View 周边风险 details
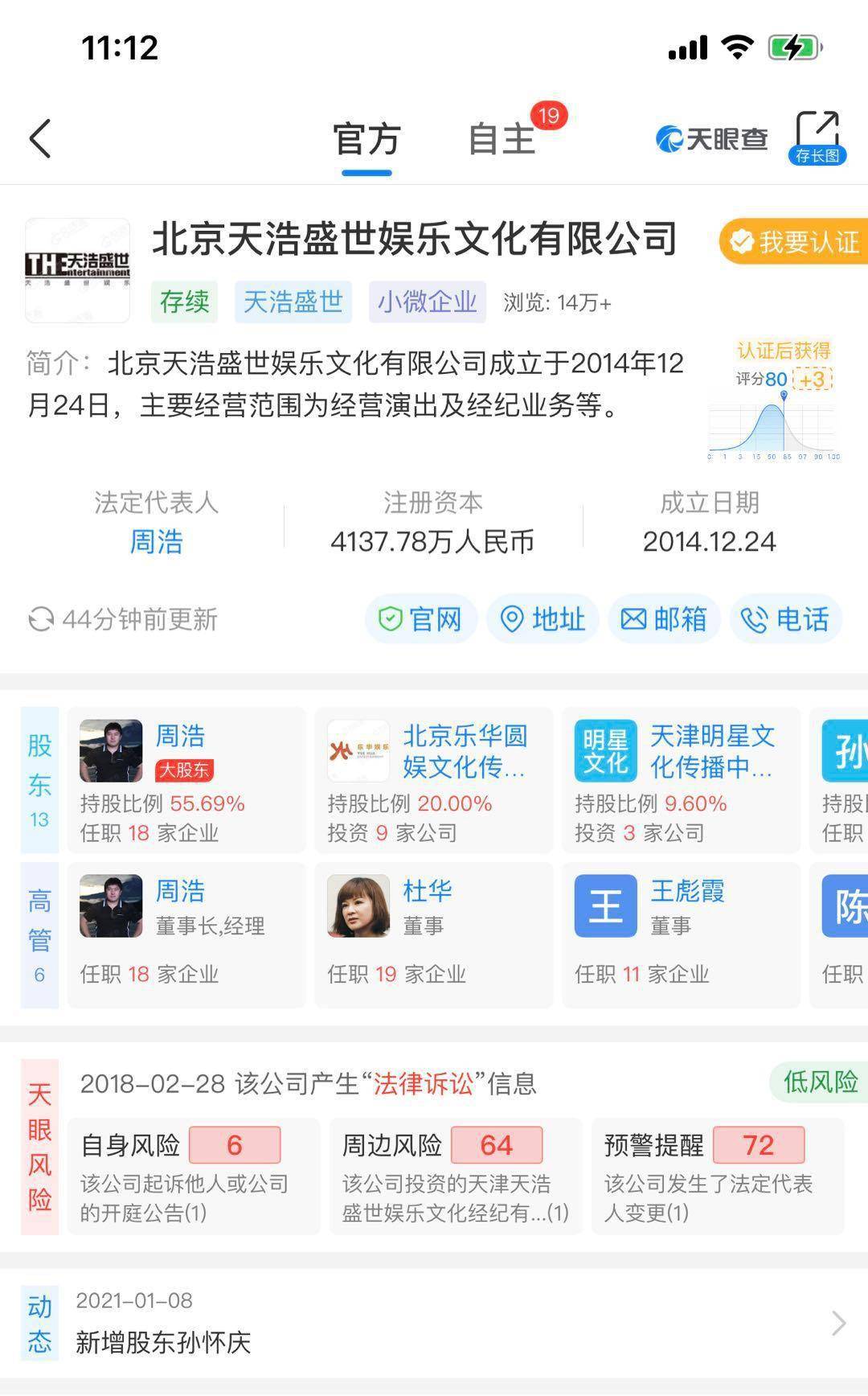Screen dimensions: 868x1396 (455, 1176)
